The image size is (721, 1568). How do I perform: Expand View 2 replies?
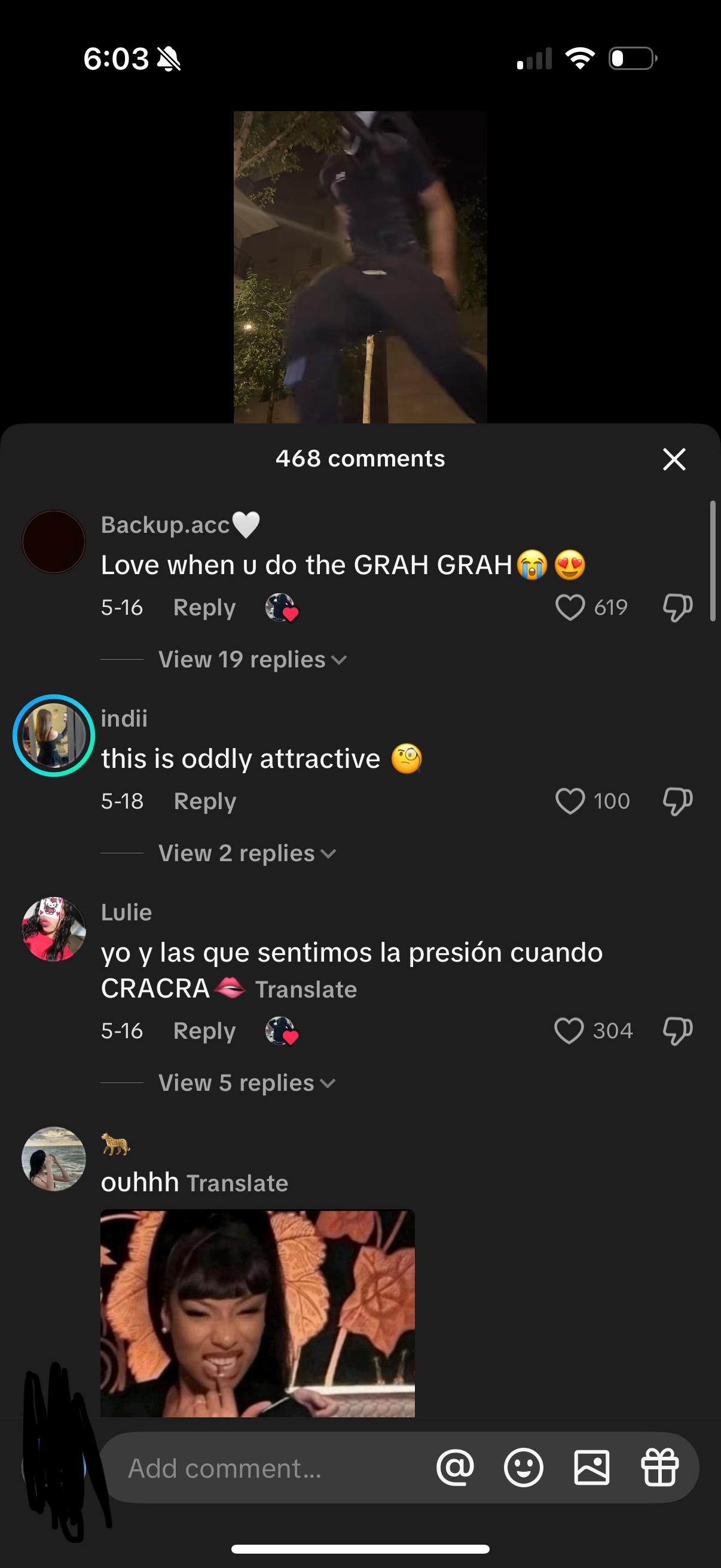(x=246, y=853)
